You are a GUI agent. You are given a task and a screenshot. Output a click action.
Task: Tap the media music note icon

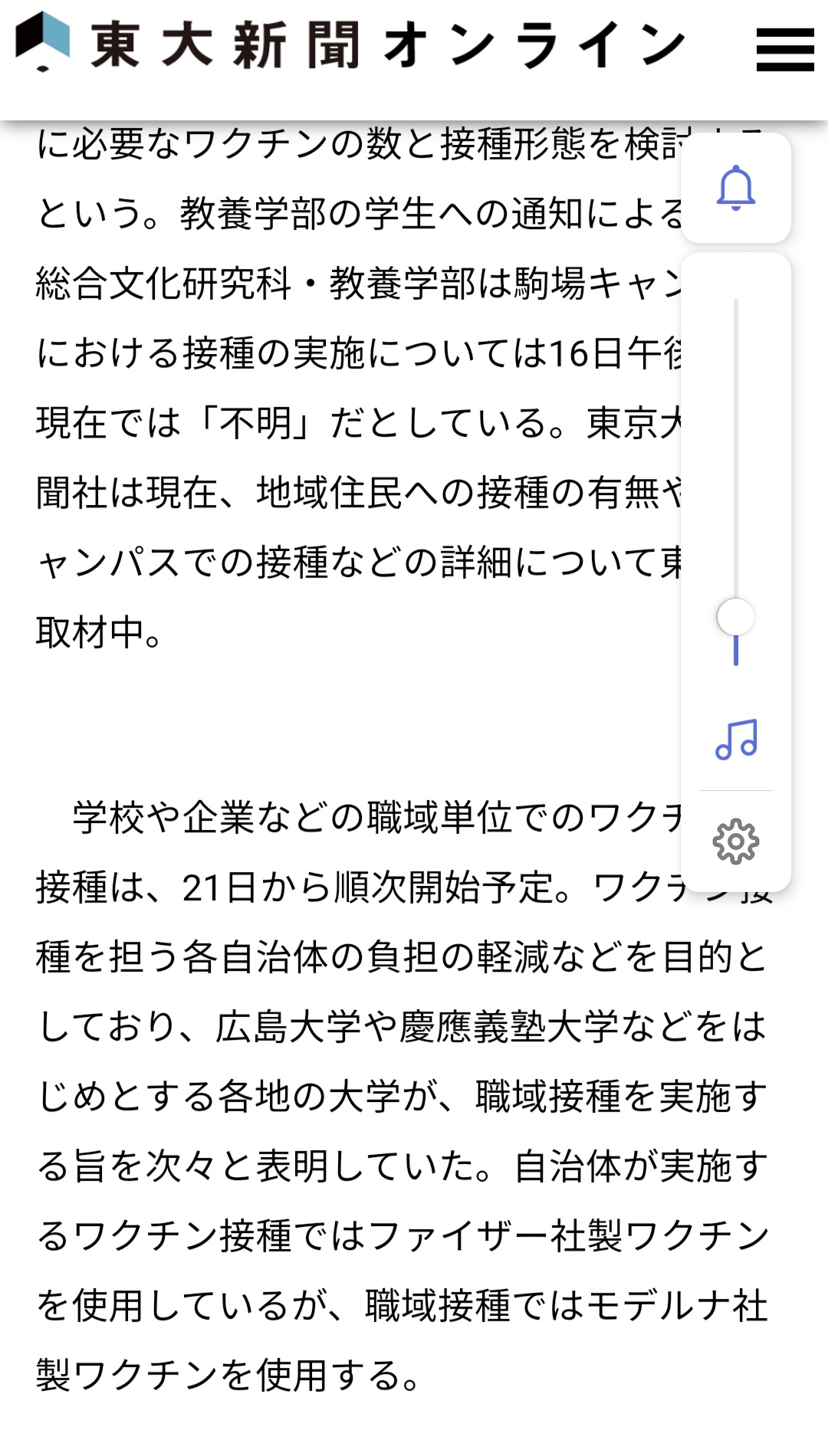736,739
